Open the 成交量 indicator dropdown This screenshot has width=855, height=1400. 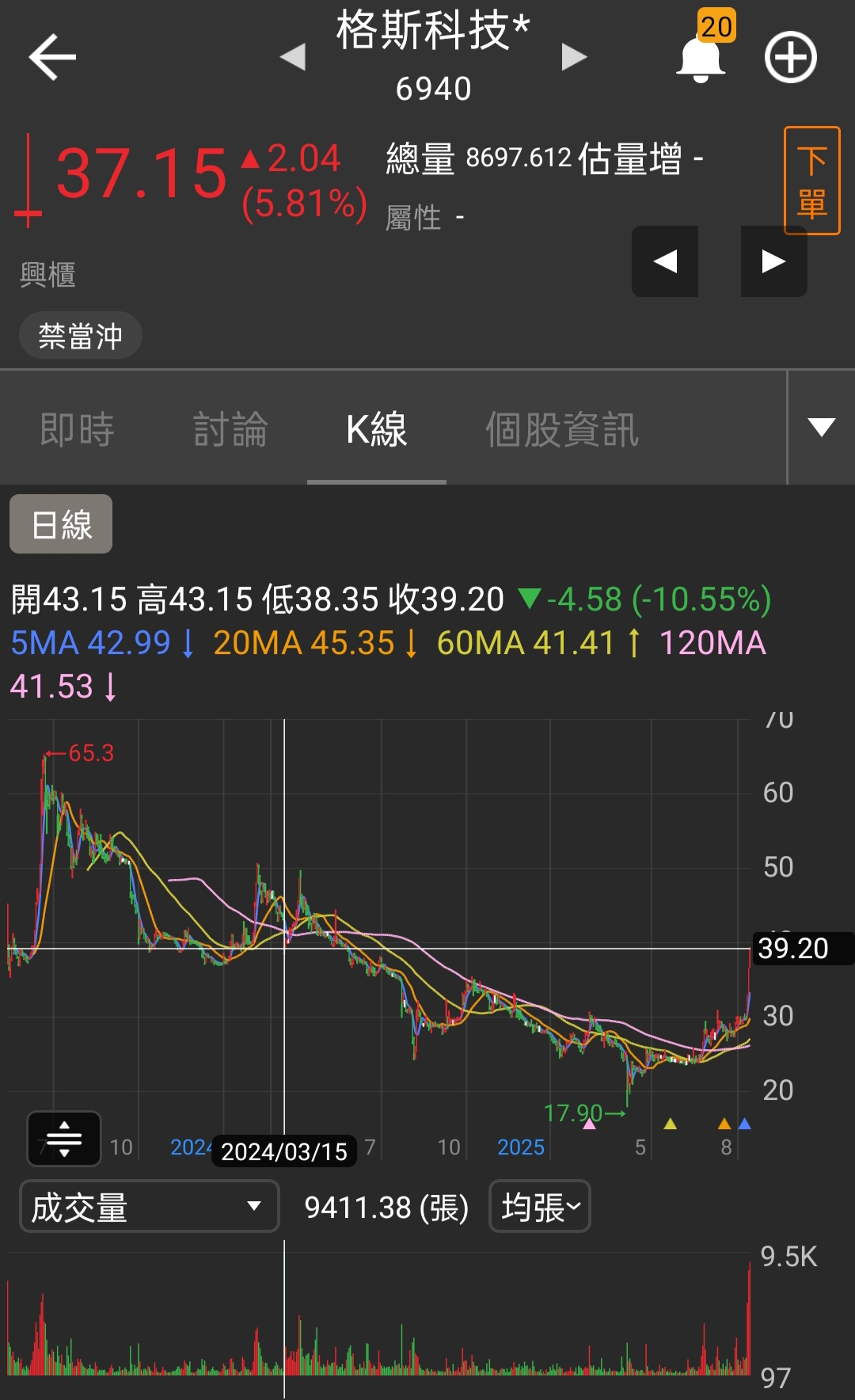149,1207
